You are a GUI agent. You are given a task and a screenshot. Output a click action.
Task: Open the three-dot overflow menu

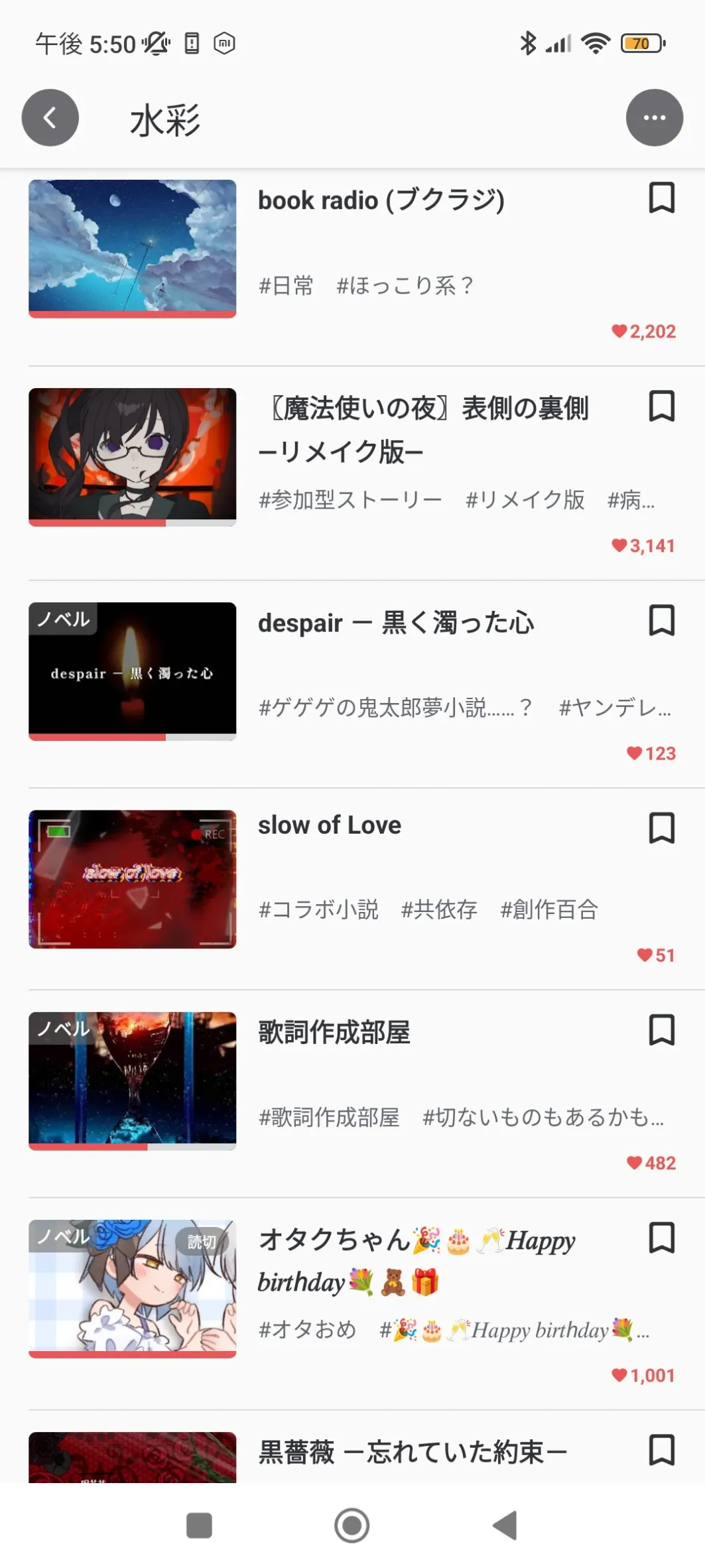tap(654, 118)
